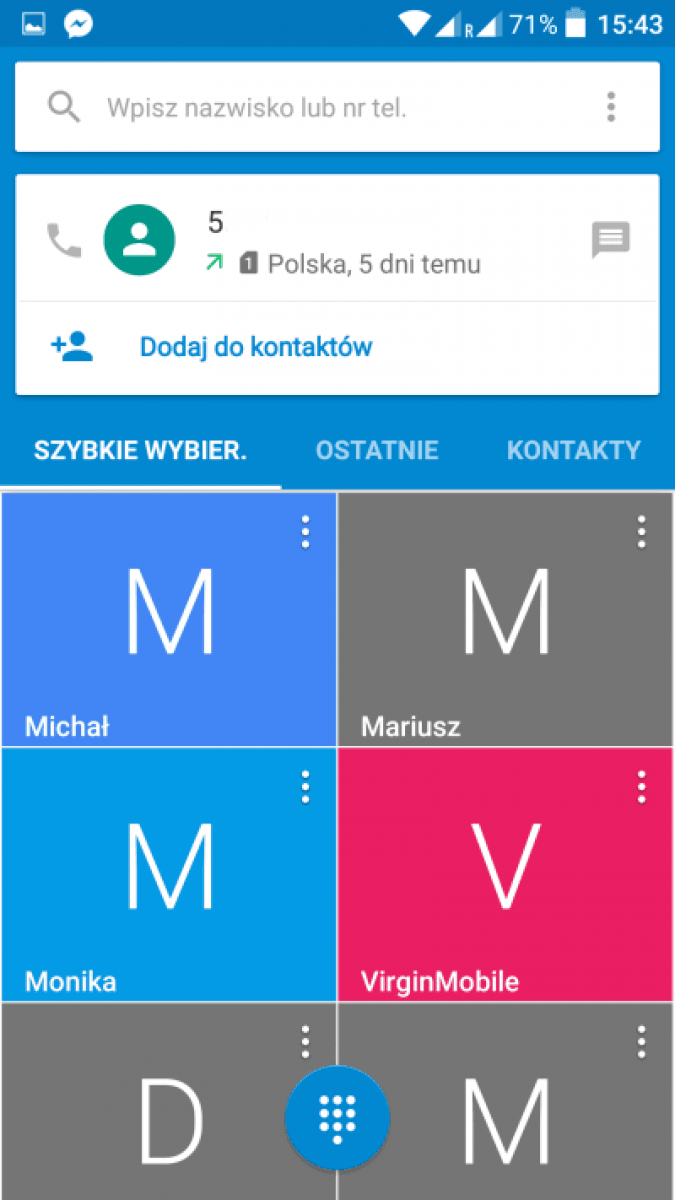Open options for the Mariusz tile
This screenshot has height=1200, width=675.
click(x=642, y=531)
